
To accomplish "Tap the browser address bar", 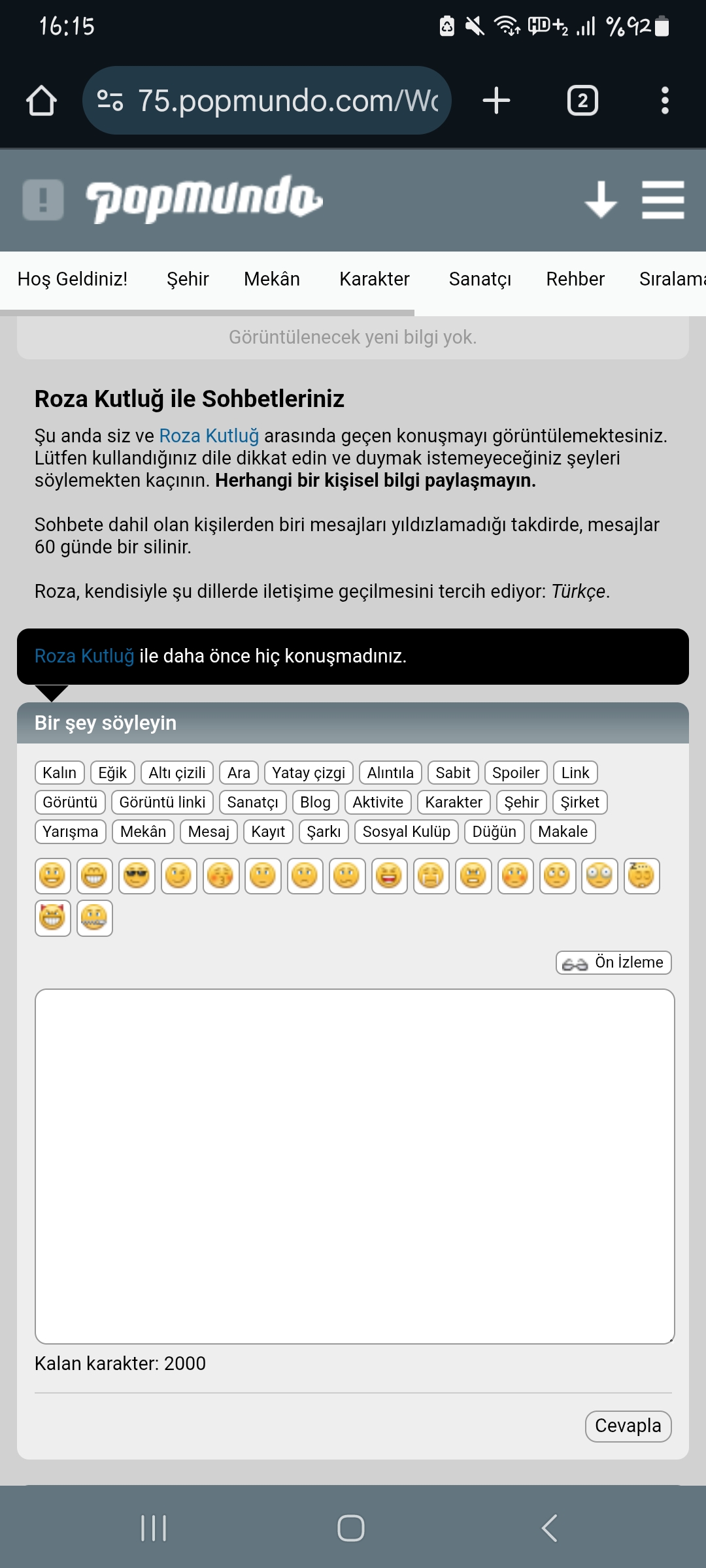I will click(267, 101).
